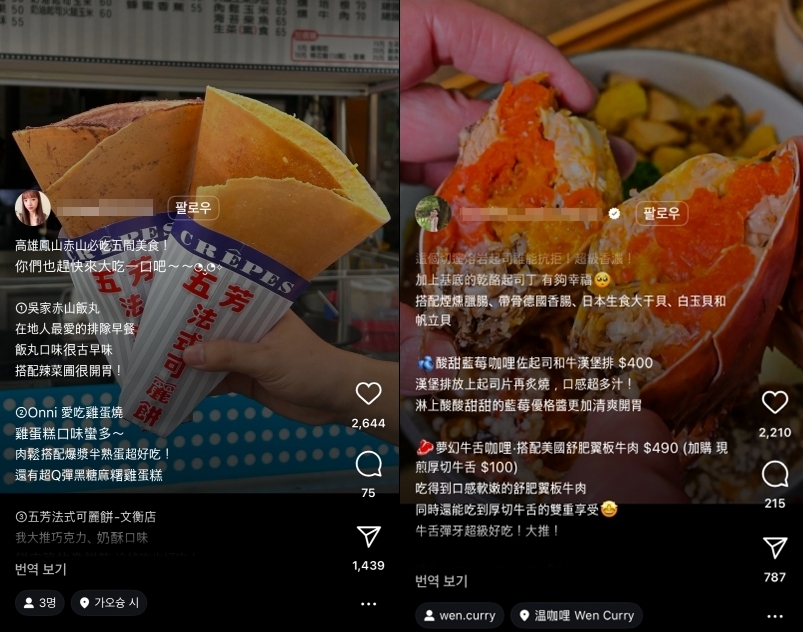
Task: Like the reel with 2,210 likes
Action: click(x=775, y=403)
